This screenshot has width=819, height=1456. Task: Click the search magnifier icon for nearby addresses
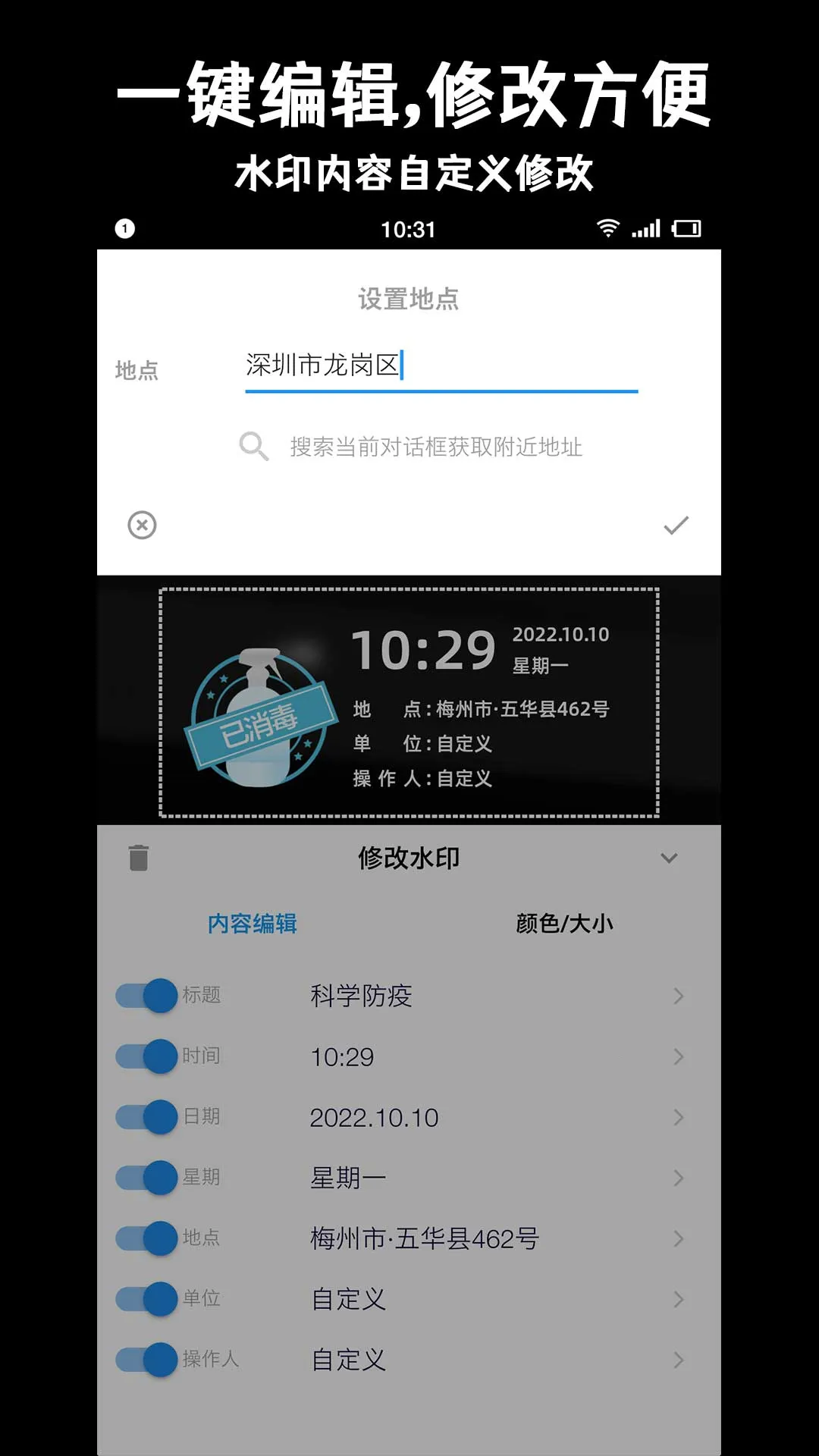[x=253, y=444]
